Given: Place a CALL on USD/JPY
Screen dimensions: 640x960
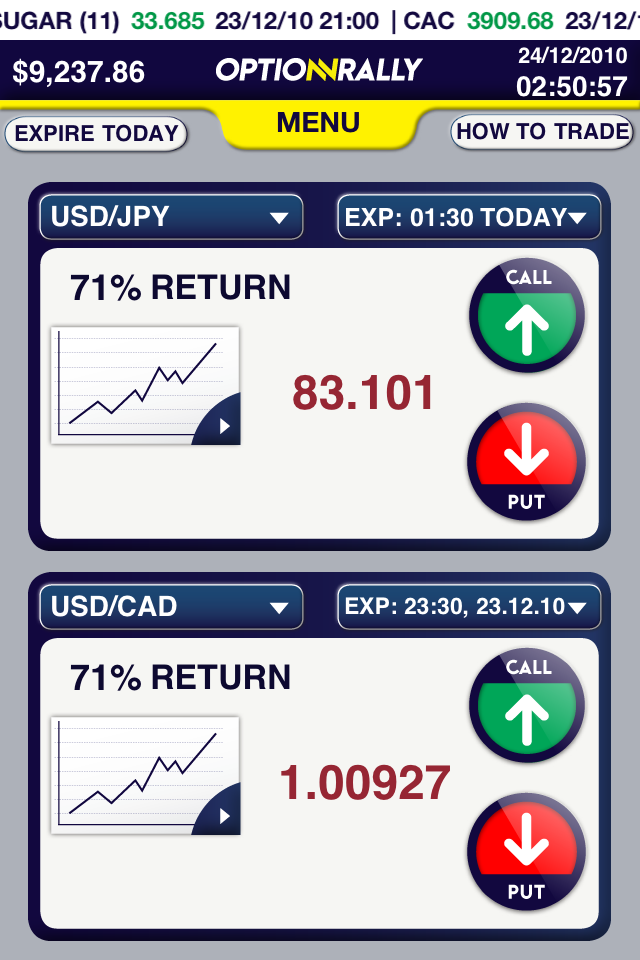Looking at the screenshot, I should click(527, 316).
